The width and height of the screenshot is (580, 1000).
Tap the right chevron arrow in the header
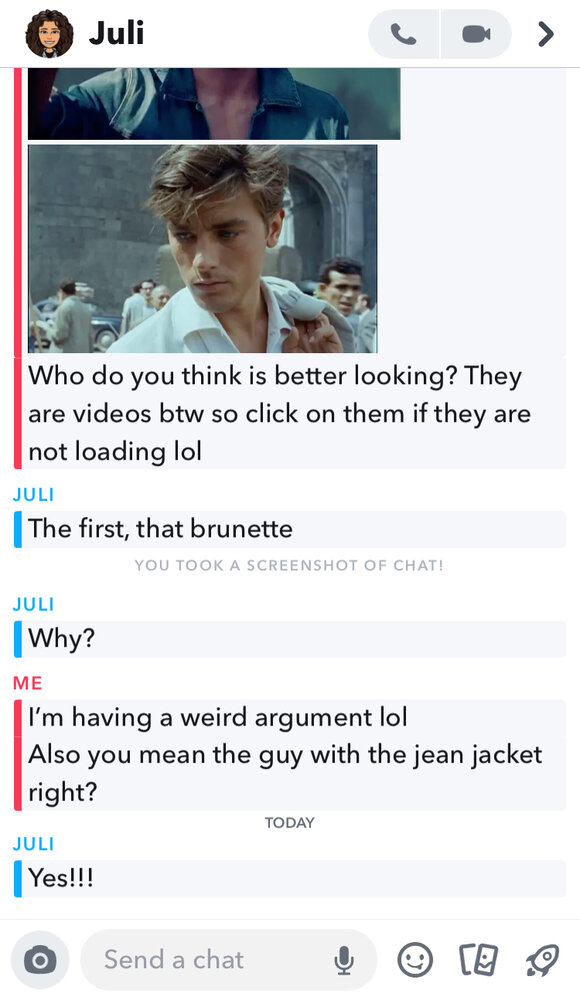click(x=545, y=34)
